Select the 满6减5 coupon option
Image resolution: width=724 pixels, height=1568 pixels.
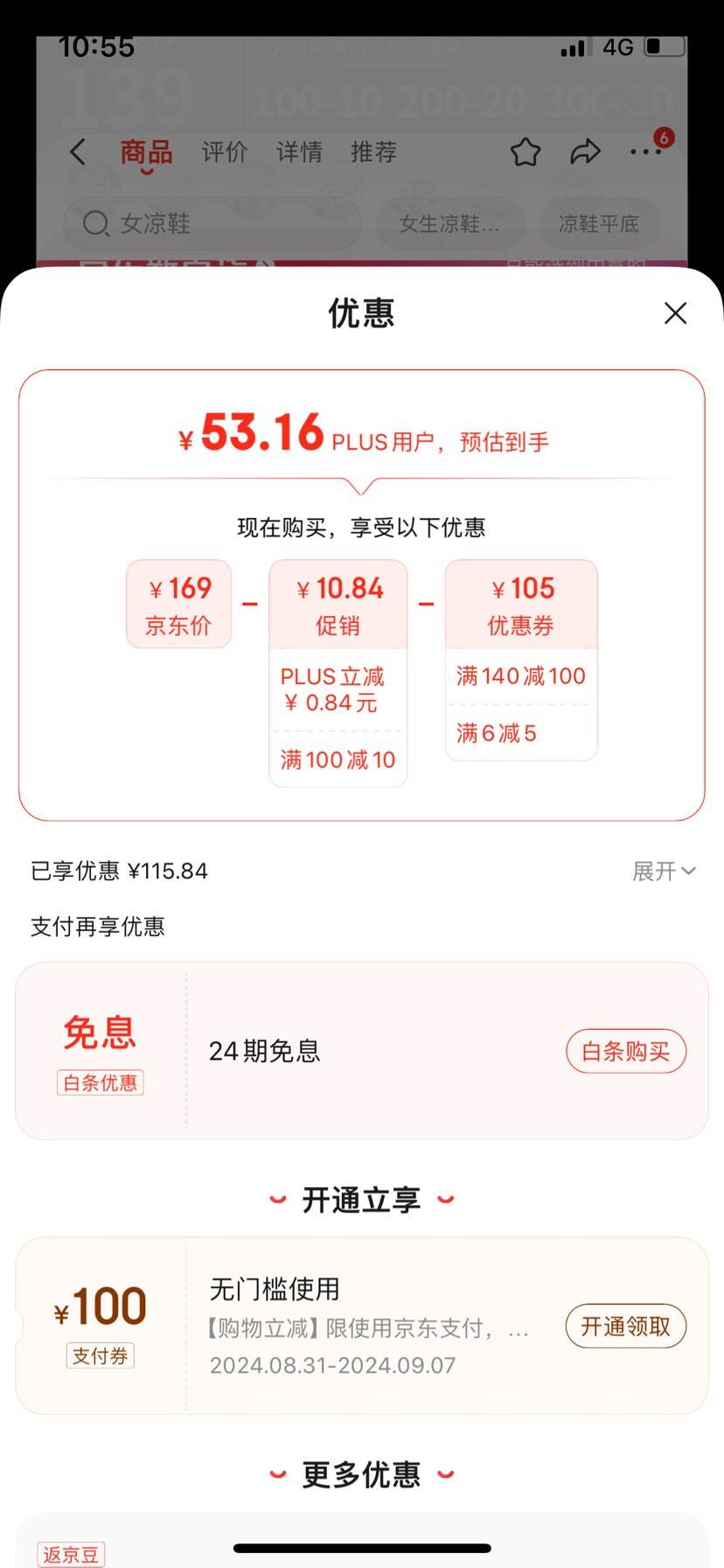[496, 733]
